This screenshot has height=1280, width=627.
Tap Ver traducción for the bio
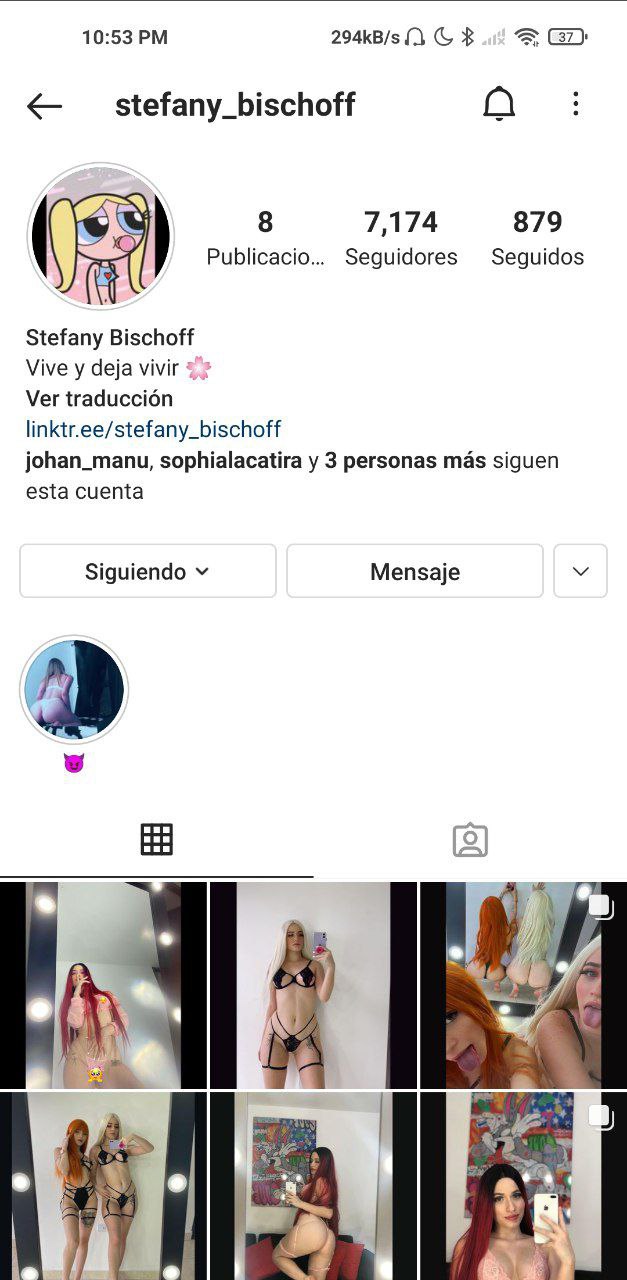(x=99, y=398)
